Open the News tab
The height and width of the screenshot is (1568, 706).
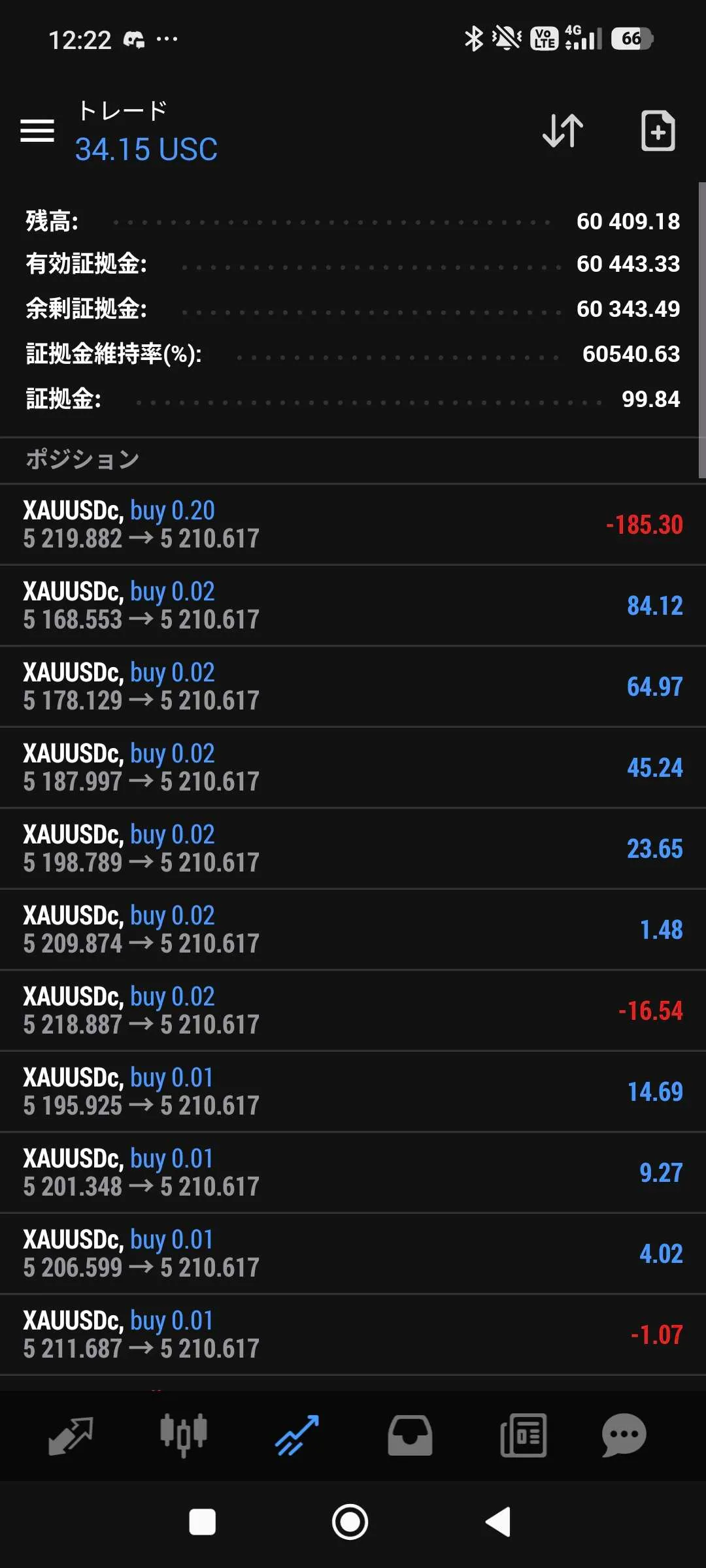click(523, 1435)
